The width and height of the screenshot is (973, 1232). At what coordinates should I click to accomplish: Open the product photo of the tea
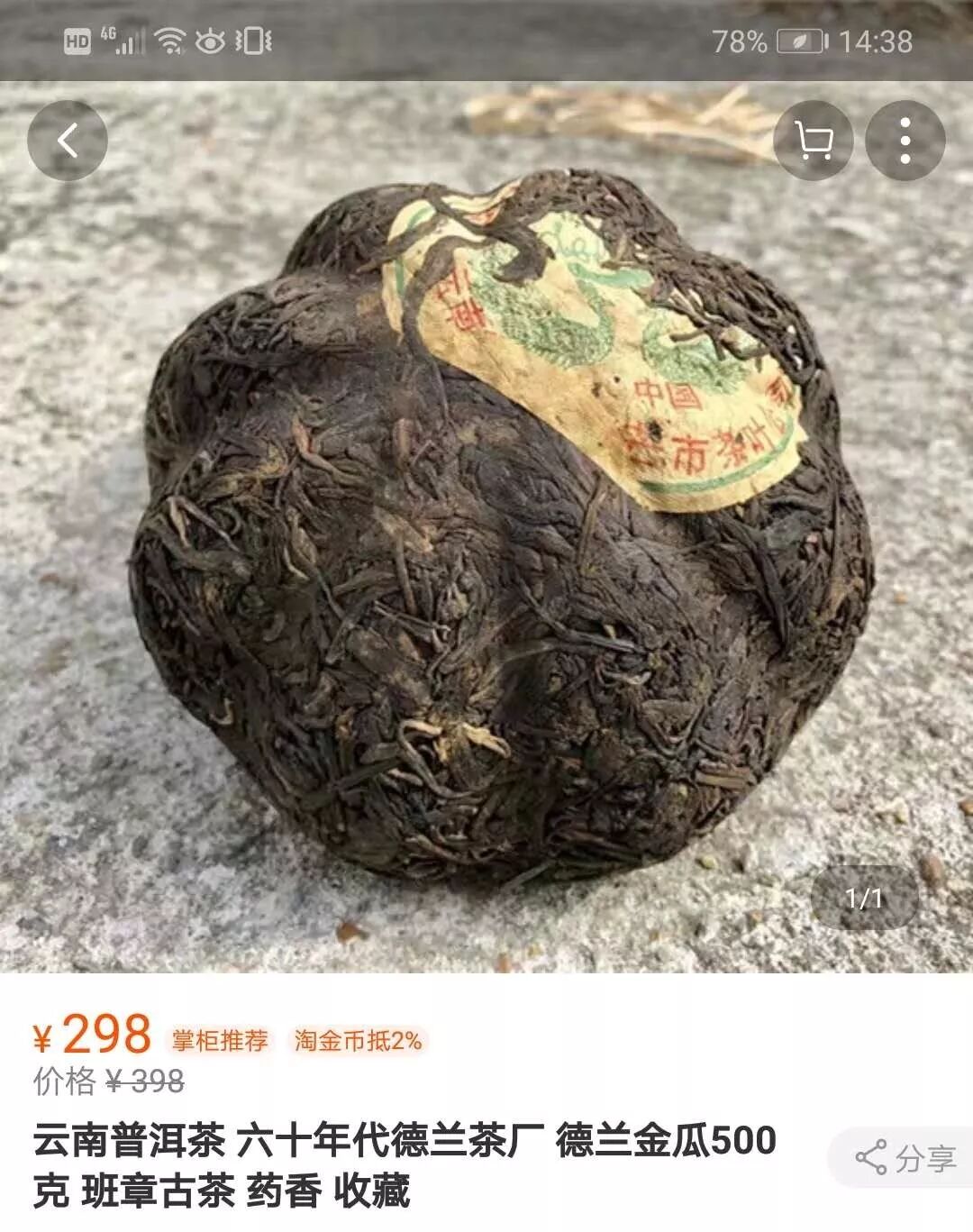click(486, 527)
